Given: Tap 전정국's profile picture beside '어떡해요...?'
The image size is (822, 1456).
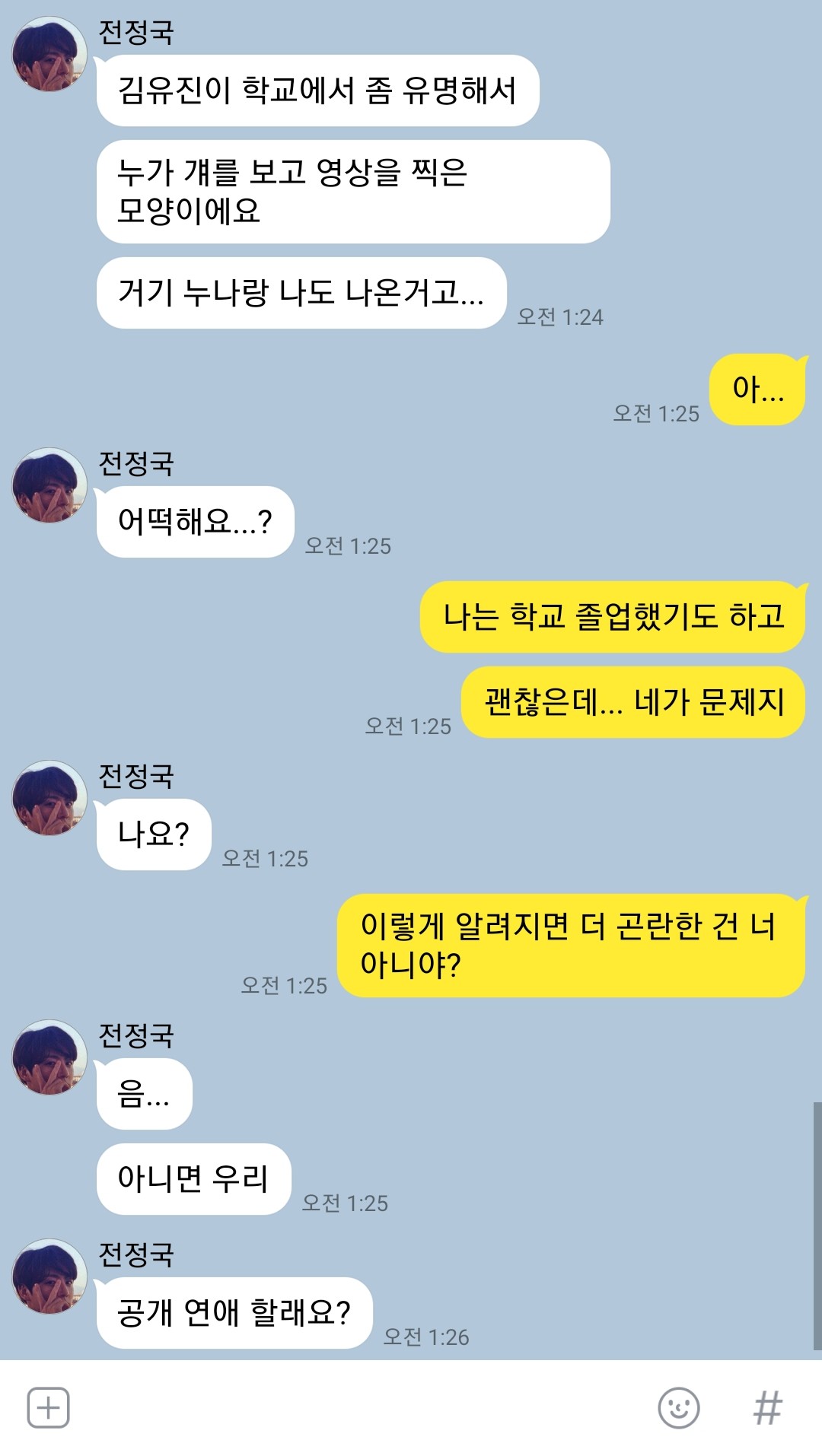Looking at the screenshot, I should tap(49, 485).
